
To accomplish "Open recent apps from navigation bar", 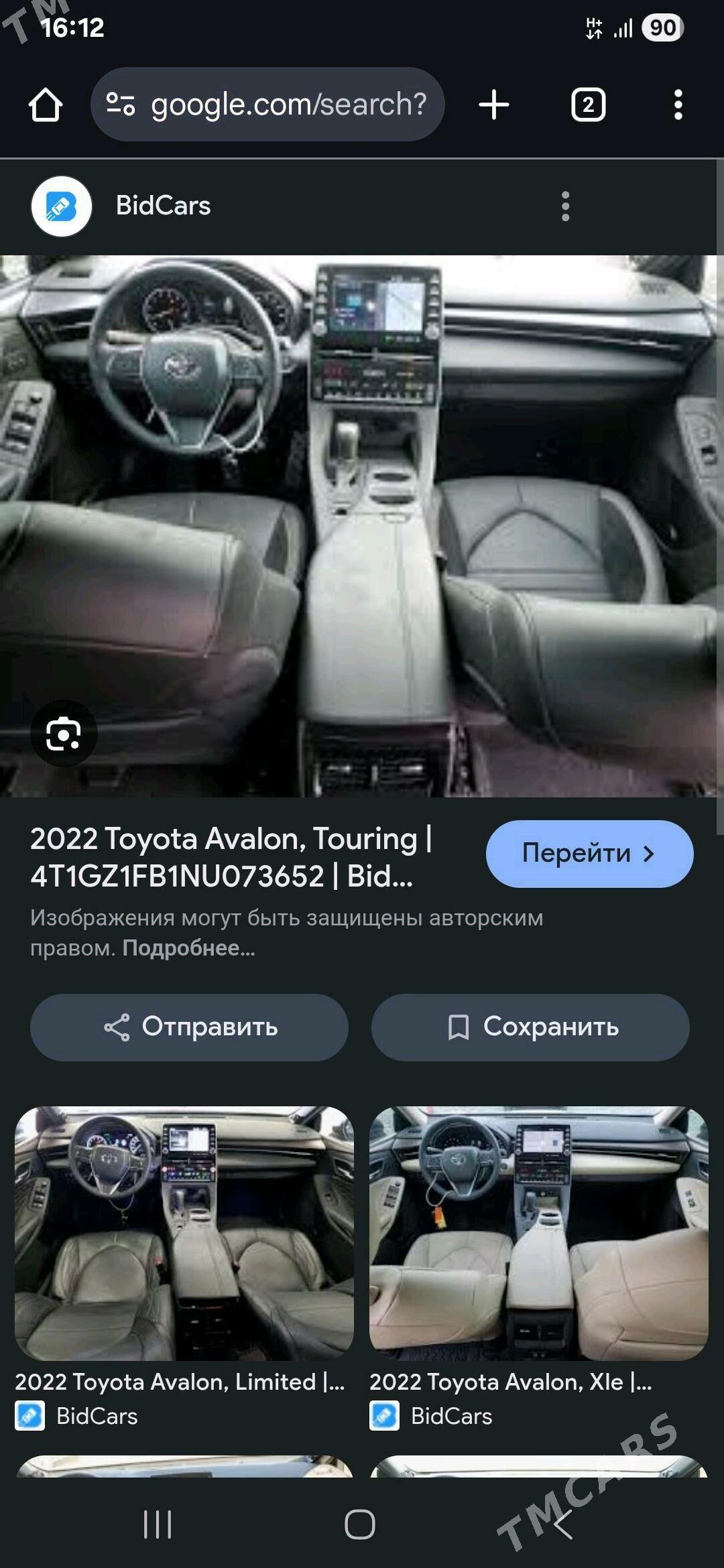I will tap(158, 1524).
